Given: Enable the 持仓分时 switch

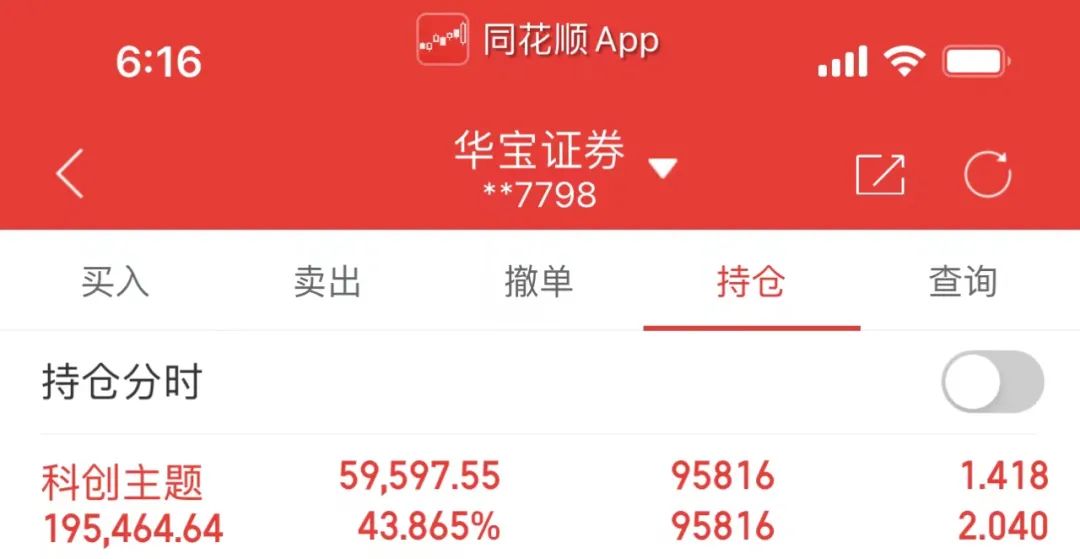Looking at the screenshot, I should [991, 381].
